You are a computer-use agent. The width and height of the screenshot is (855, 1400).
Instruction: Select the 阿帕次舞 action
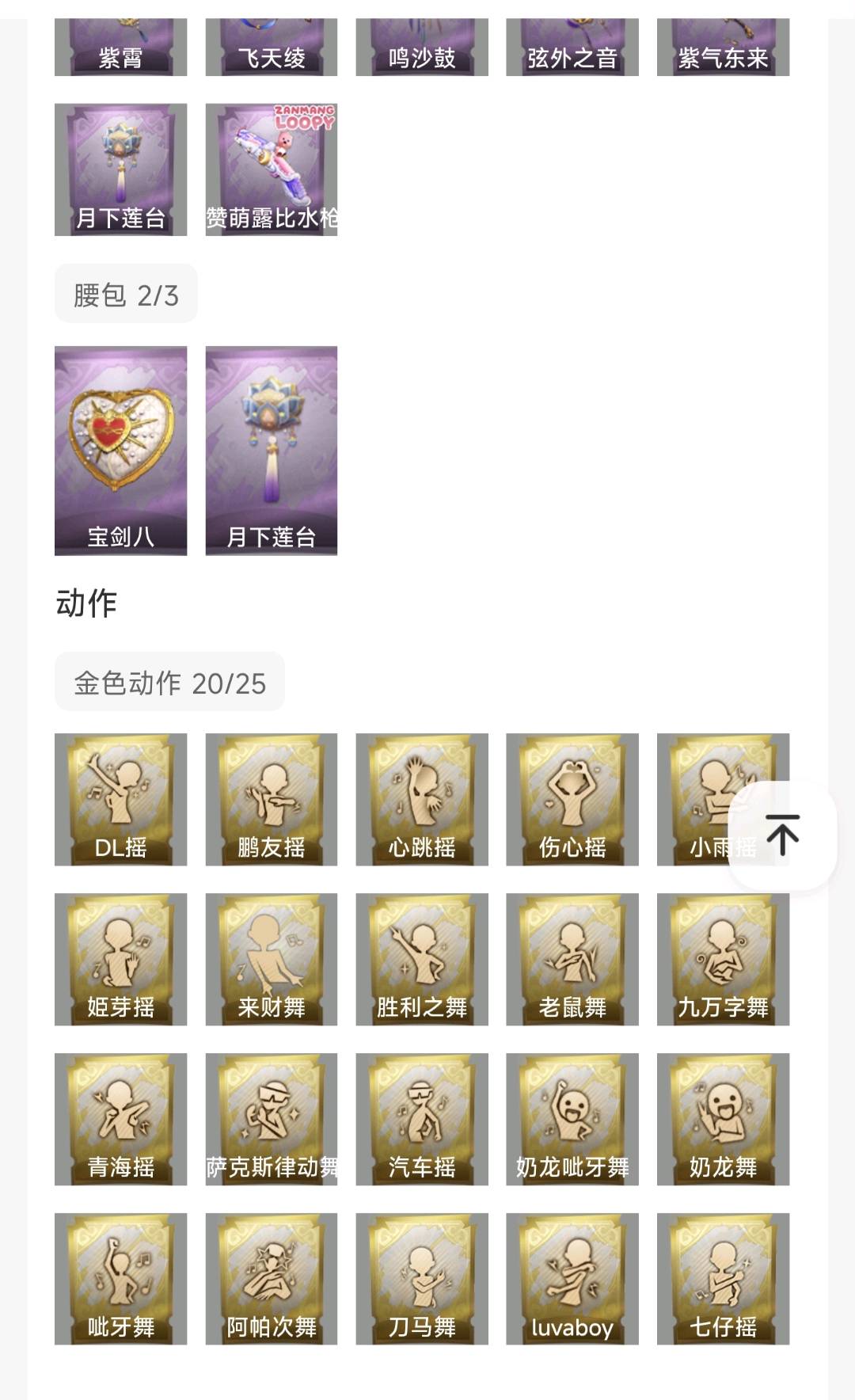point(271,1279)
